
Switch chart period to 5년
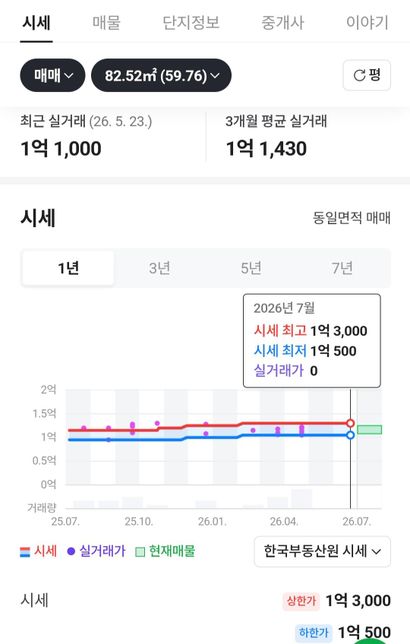(x=251, y=268)
